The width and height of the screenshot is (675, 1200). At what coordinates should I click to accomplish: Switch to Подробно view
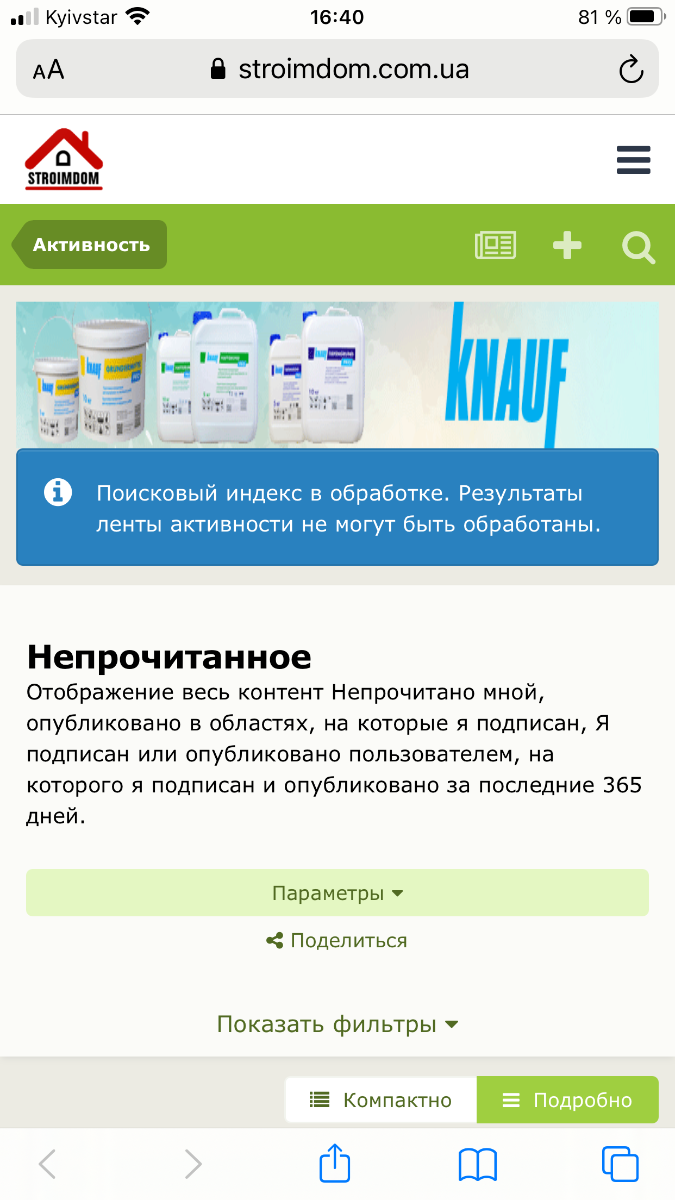[x=567, y=1100]
